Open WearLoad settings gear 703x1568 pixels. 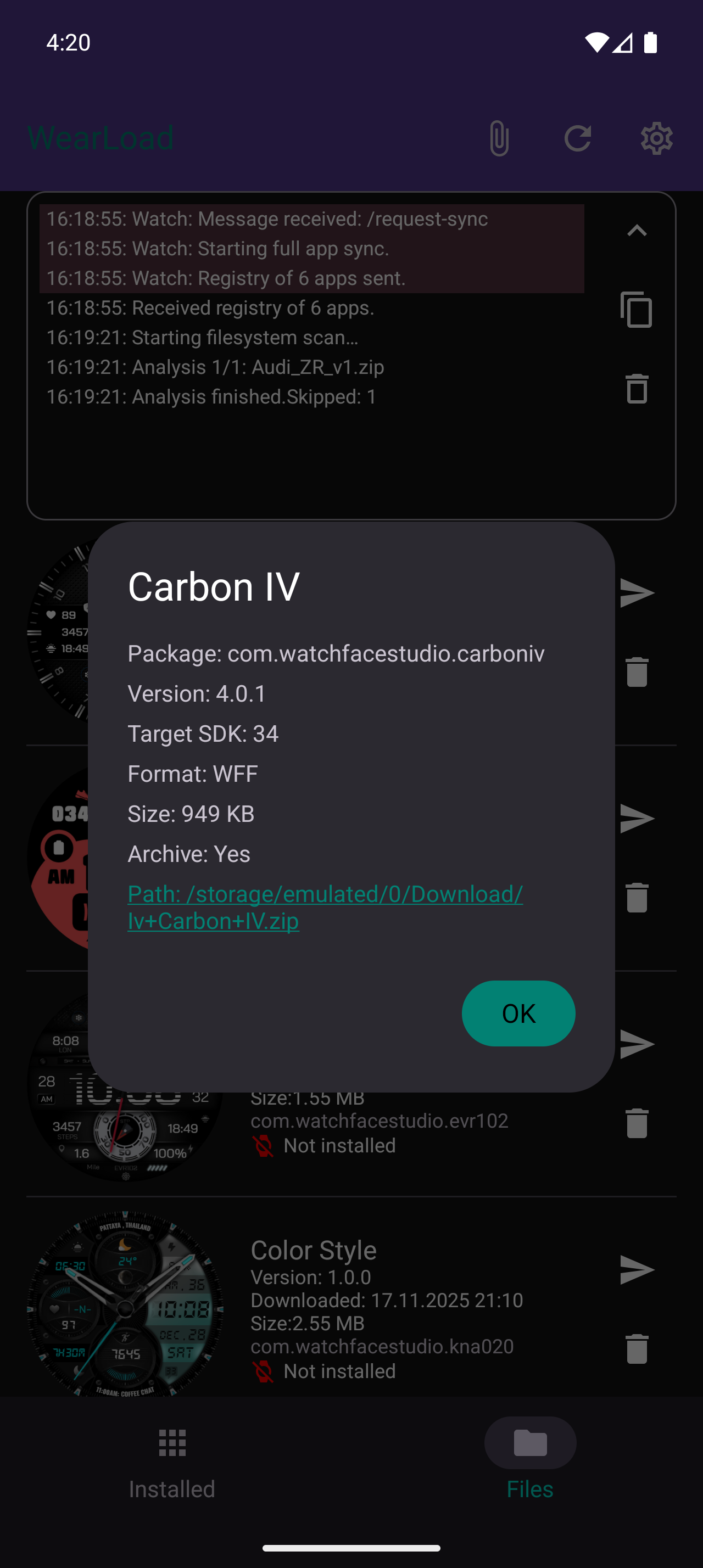click(x=656, y=139)
